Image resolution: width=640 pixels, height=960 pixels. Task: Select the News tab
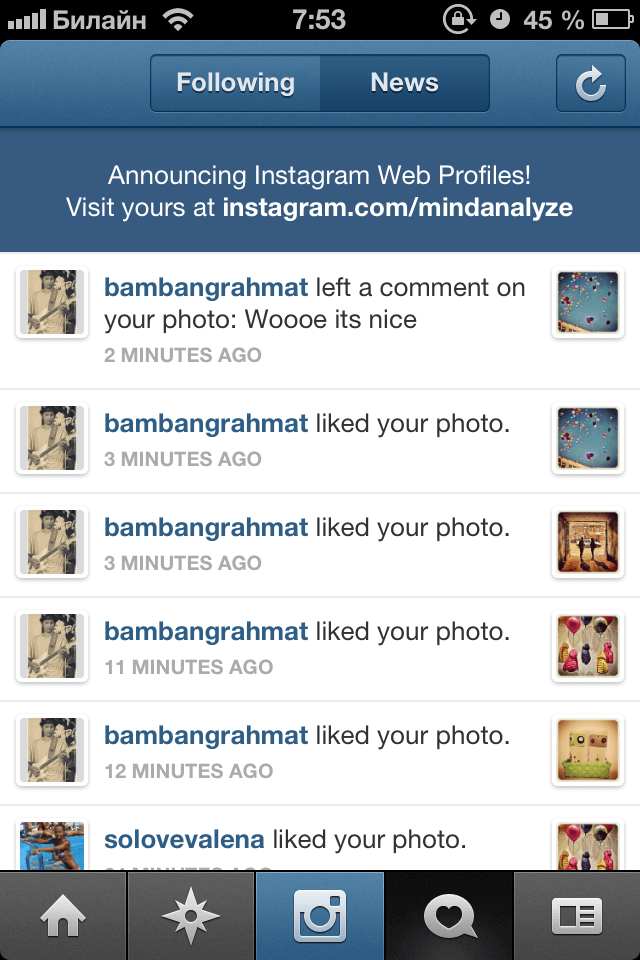pos(404,83)
